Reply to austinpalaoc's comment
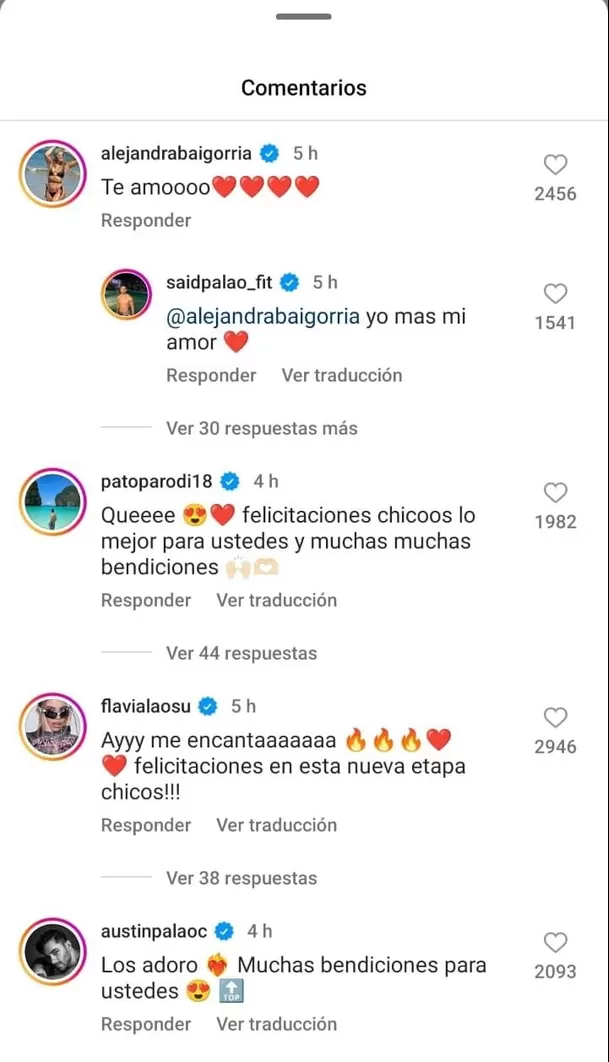The width and height of the screenshot is (609, 1062). click(146, 1024)
